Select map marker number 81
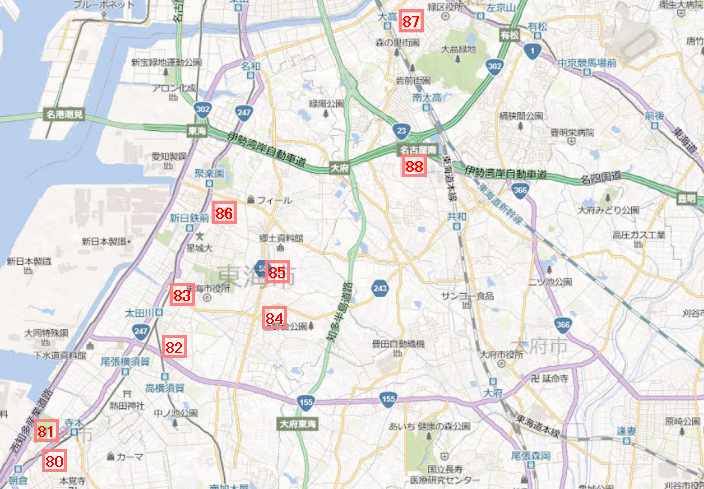The width and height of the screenshot is (704, 489). point(46,433)
